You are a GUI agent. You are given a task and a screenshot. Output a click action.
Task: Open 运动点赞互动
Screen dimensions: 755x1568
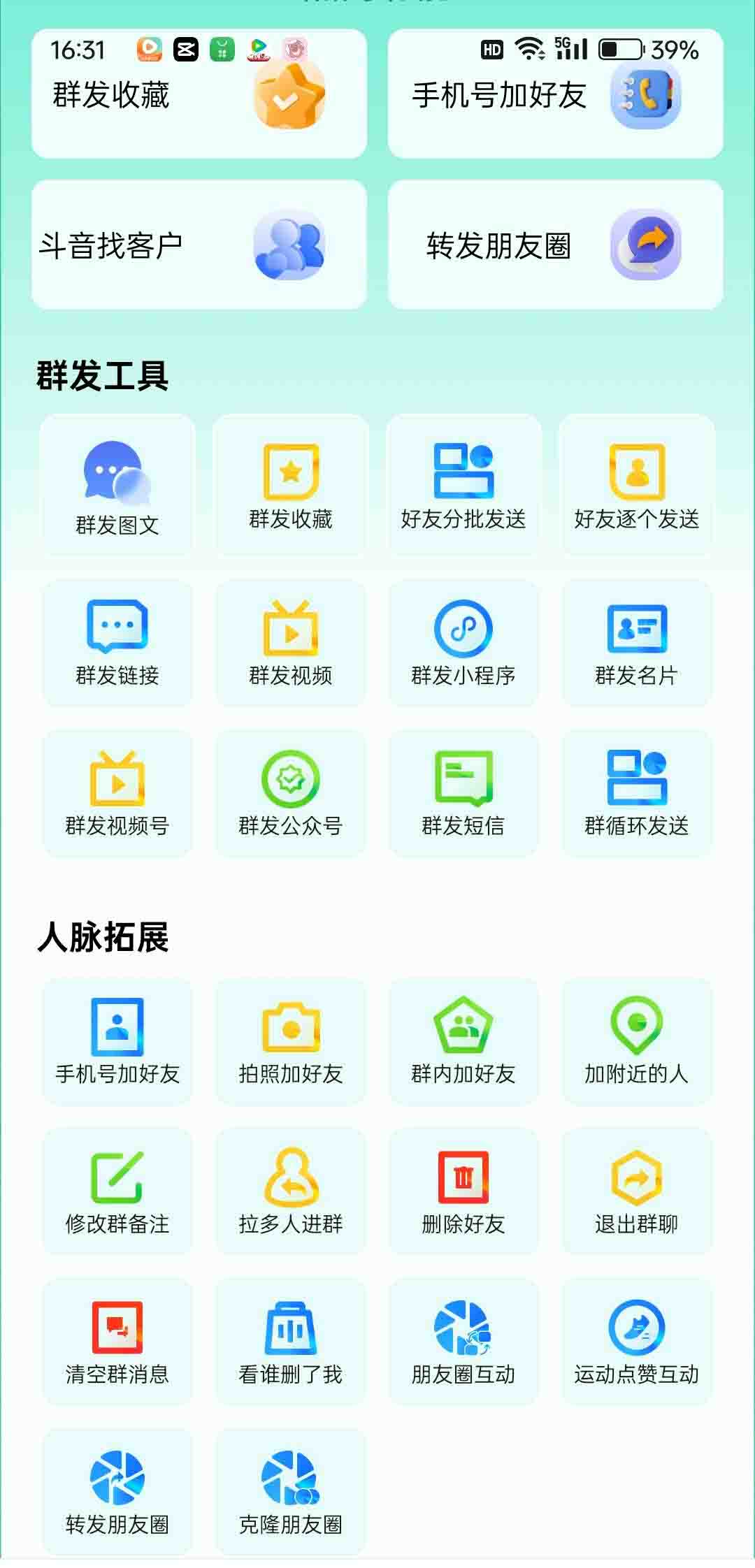point(636,1342)
